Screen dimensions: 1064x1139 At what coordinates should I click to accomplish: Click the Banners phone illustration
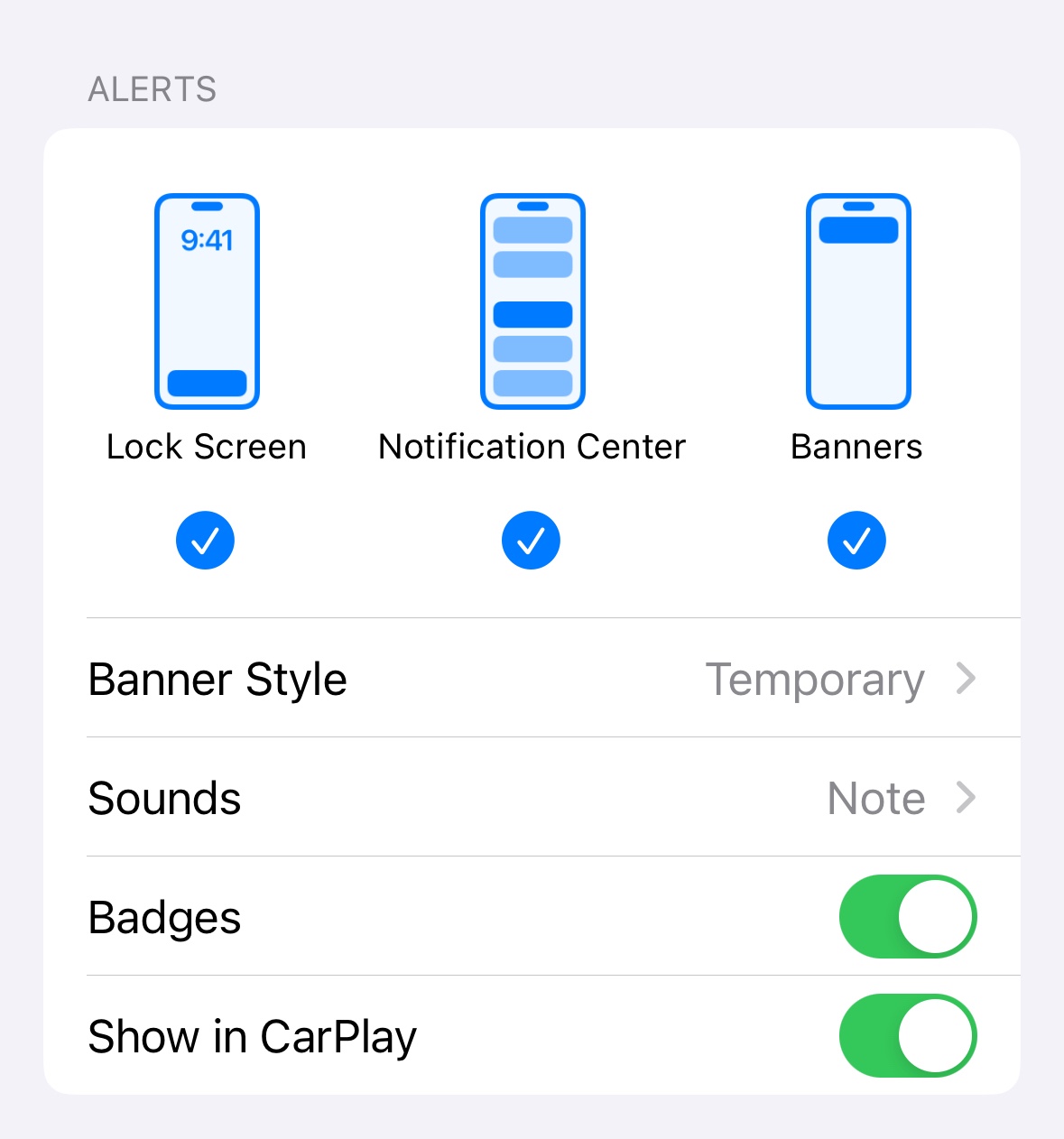click(x=857, y=301)
